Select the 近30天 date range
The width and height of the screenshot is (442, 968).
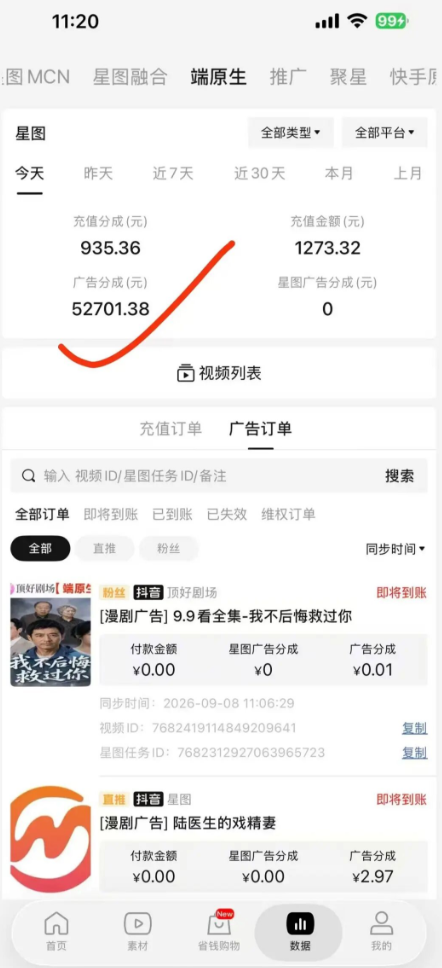[260, 173]
